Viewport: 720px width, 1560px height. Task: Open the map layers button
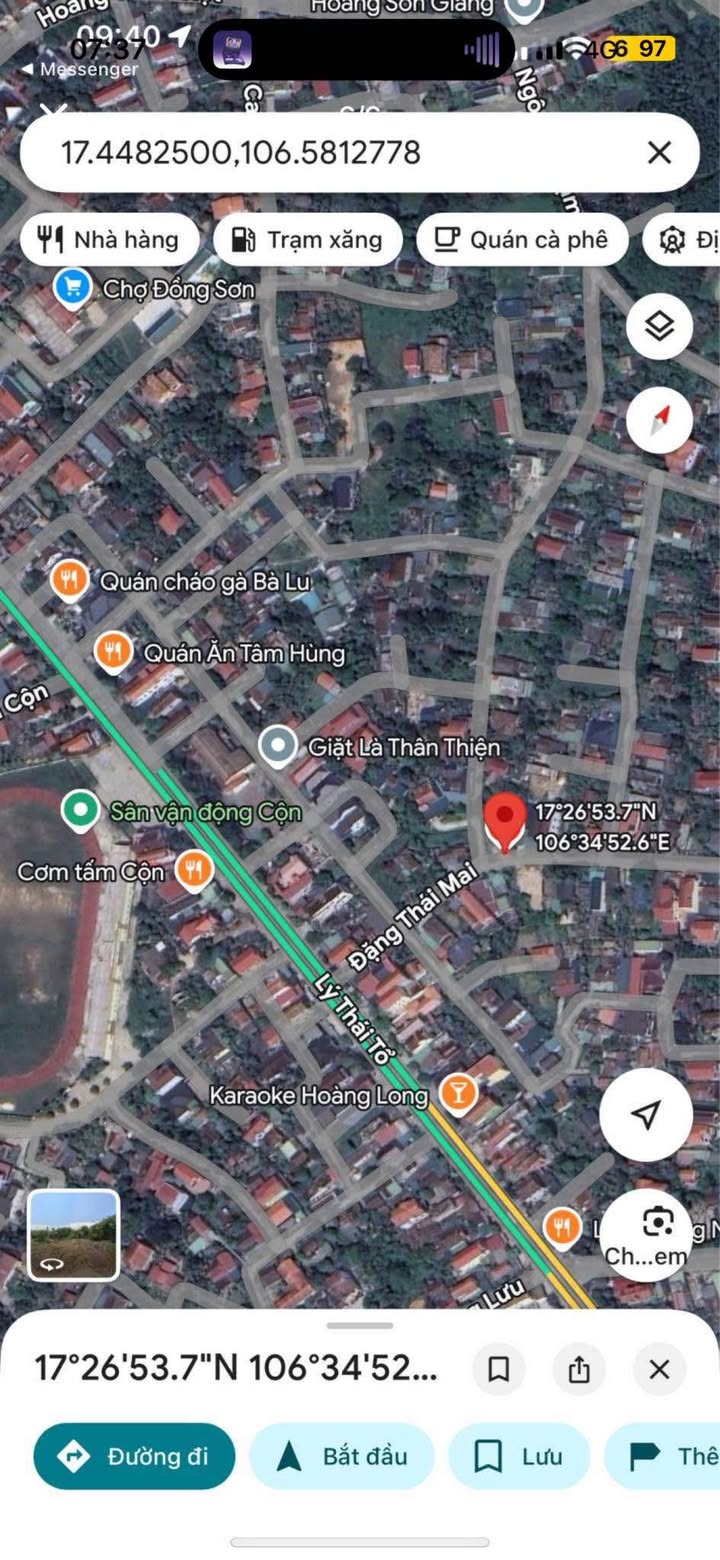(659, 326)
